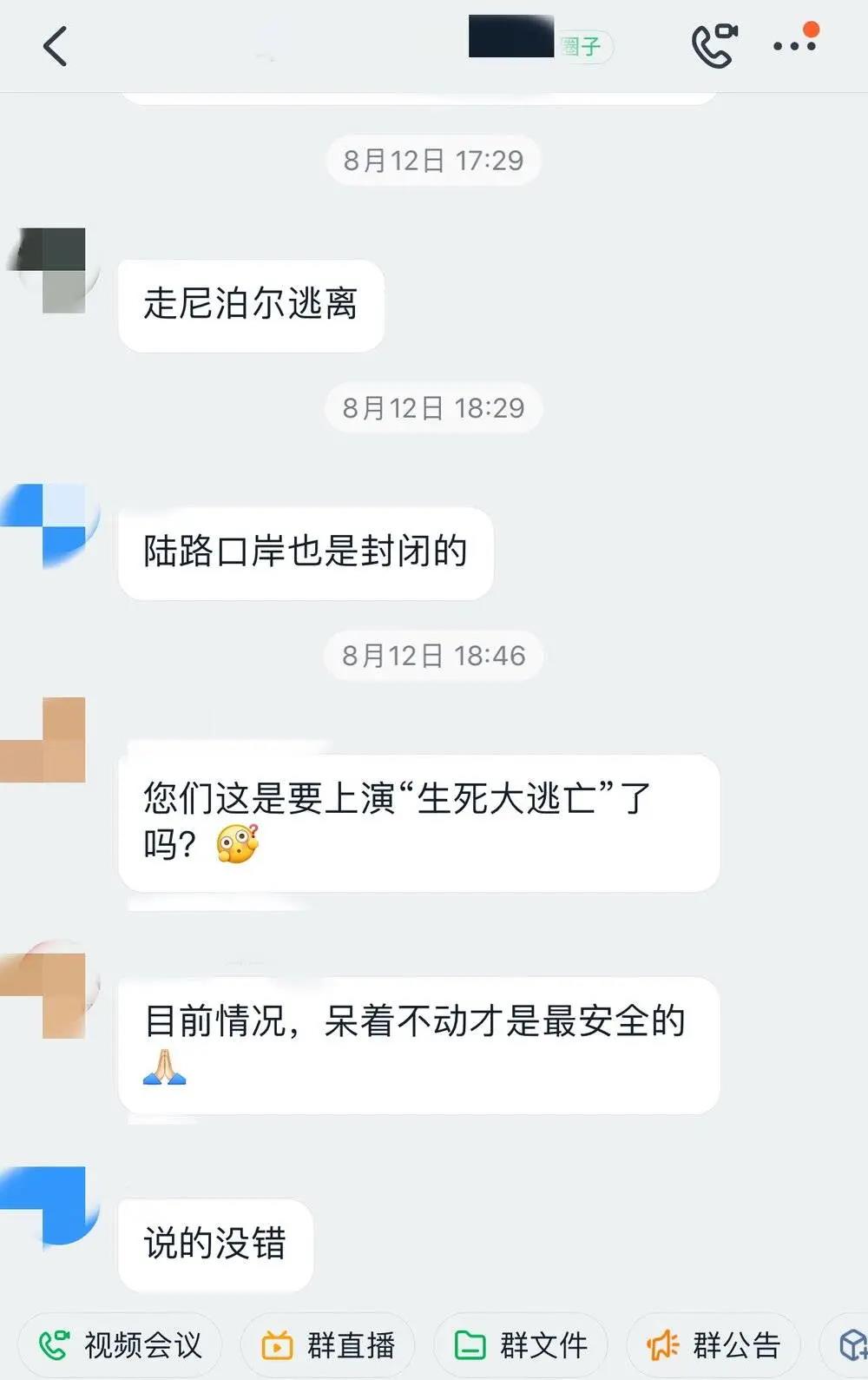Start a voice or video call
Viewport: 868px width, 1380px height.
coord(714,45)
